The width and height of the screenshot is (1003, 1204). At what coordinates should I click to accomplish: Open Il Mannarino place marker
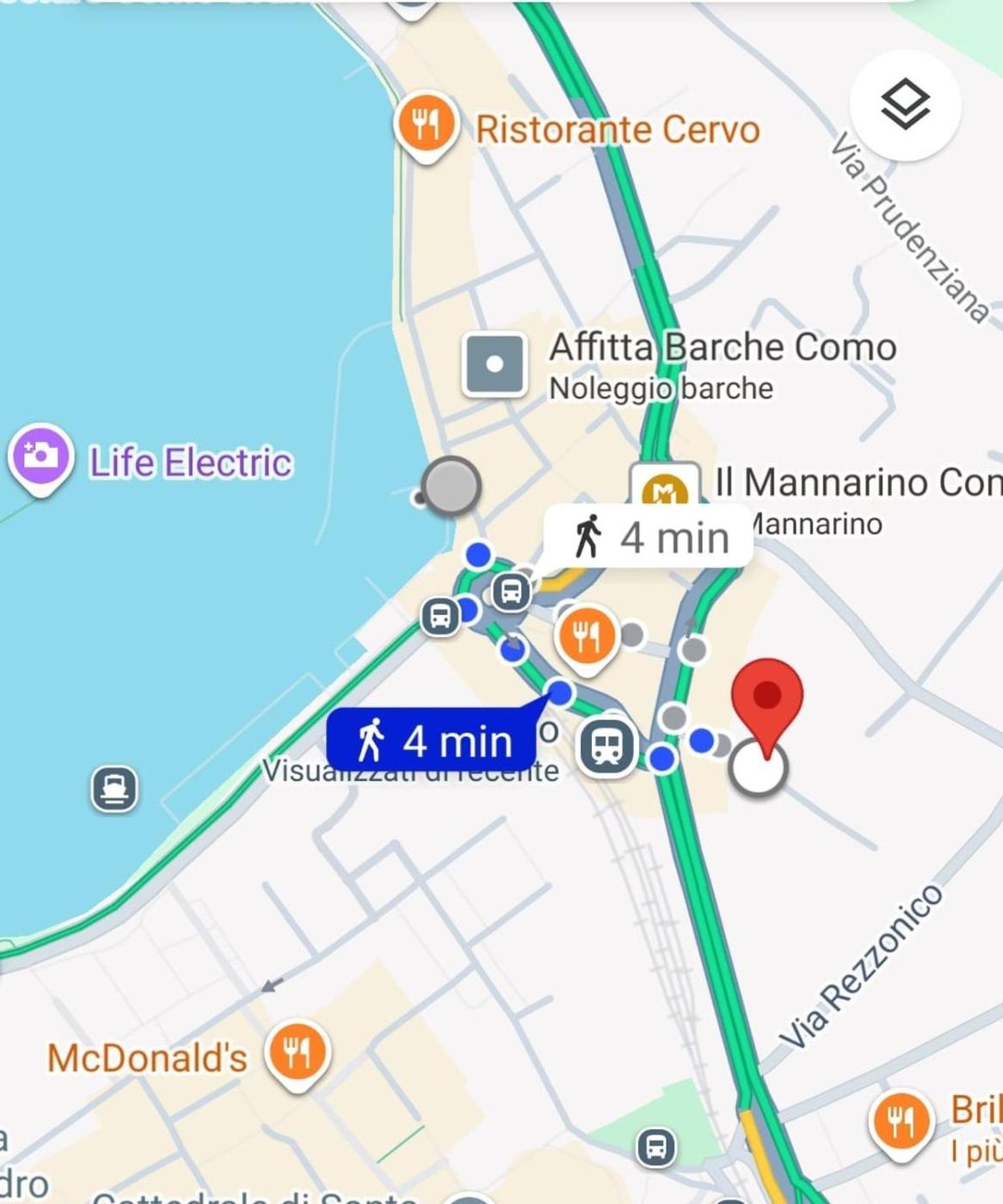pos(663,491)
